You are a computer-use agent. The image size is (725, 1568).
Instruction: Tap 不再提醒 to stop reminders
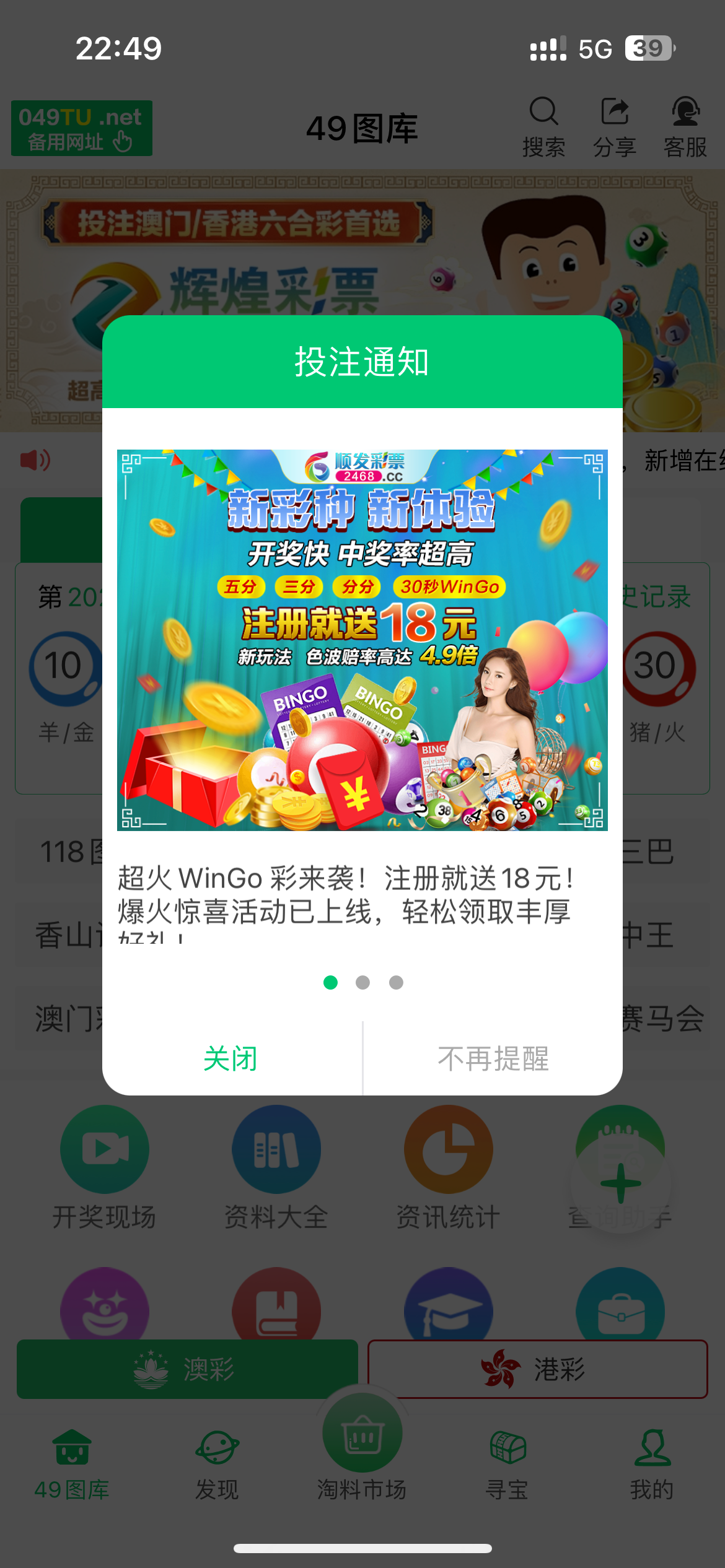(x=493, y=1058)
